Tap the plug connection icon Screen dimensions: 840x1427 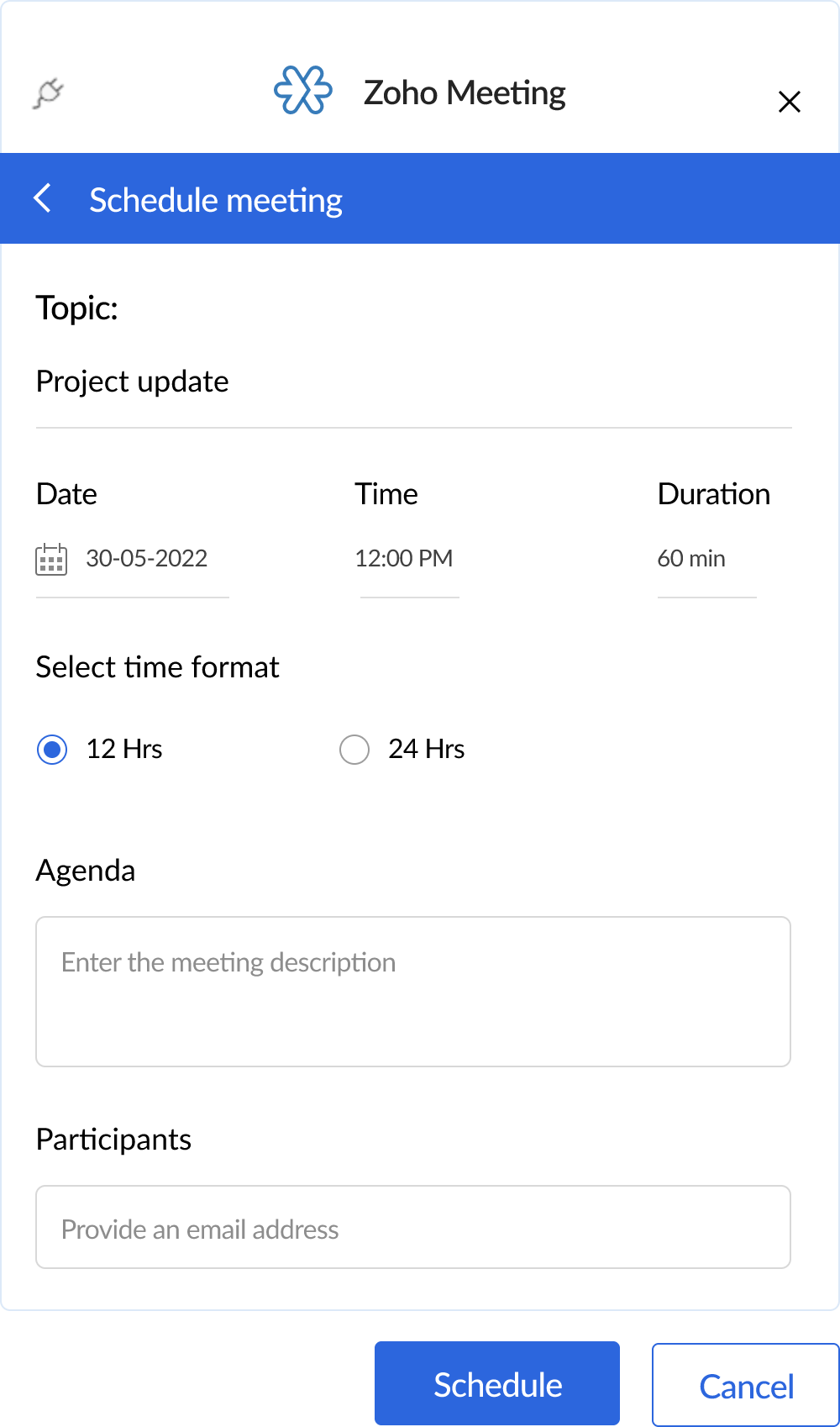click(x=49, y=92)
